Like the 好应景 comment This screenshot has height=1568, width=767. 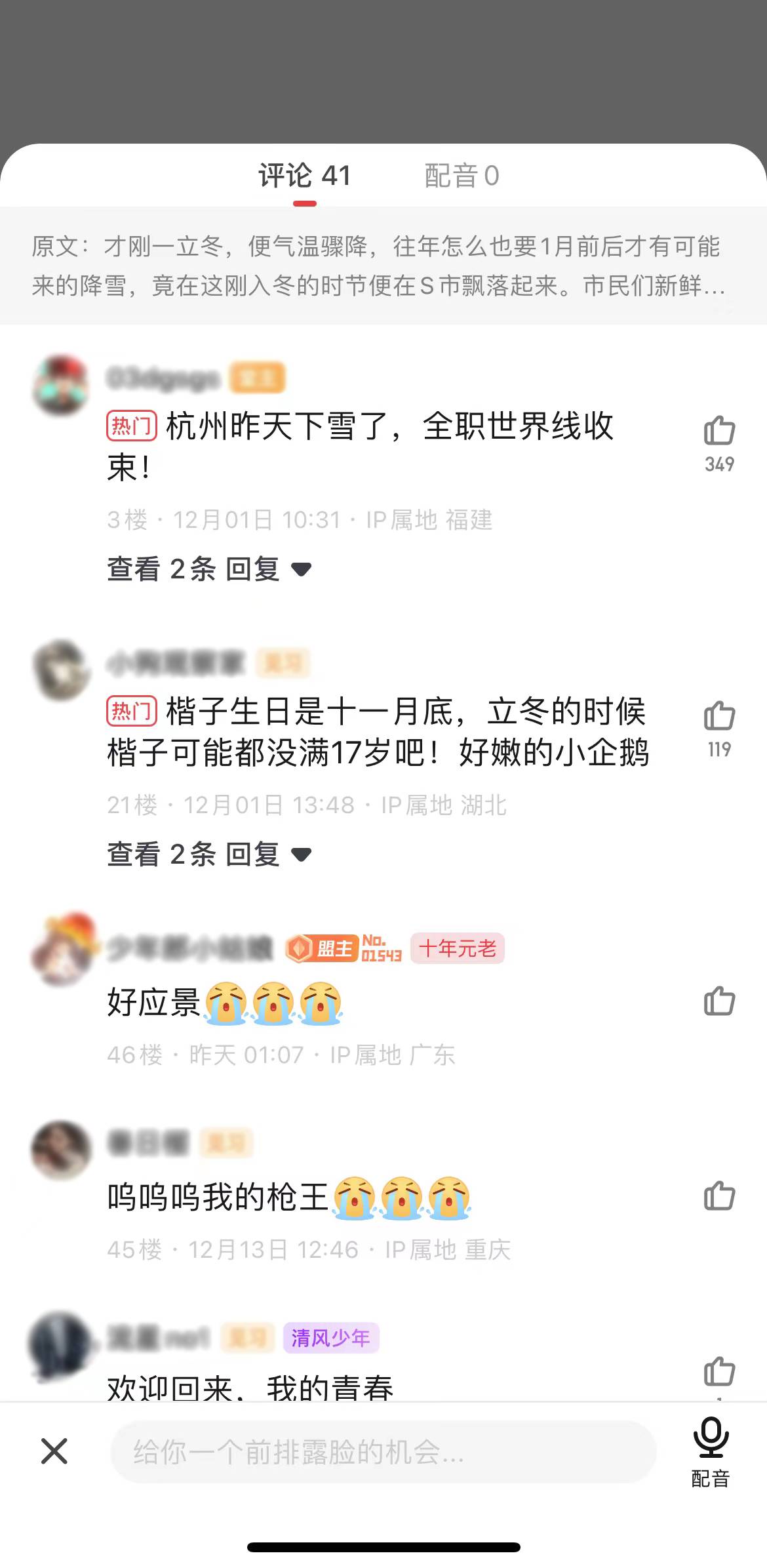click(719, 1001)
